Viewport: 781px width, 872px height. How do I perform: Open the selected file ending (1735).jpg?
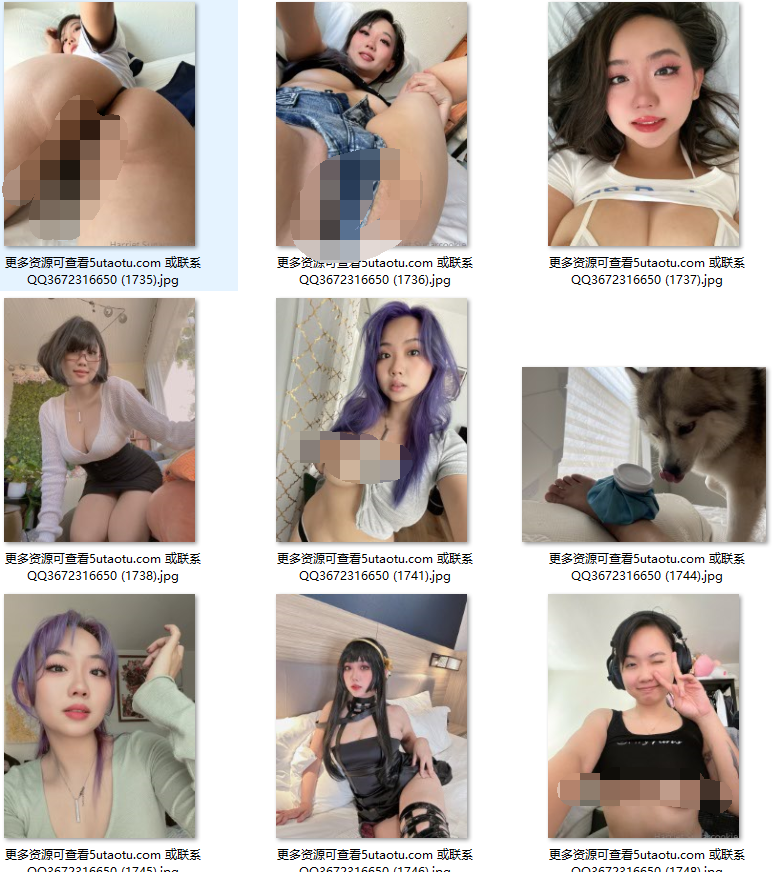(x=100, y=125)
